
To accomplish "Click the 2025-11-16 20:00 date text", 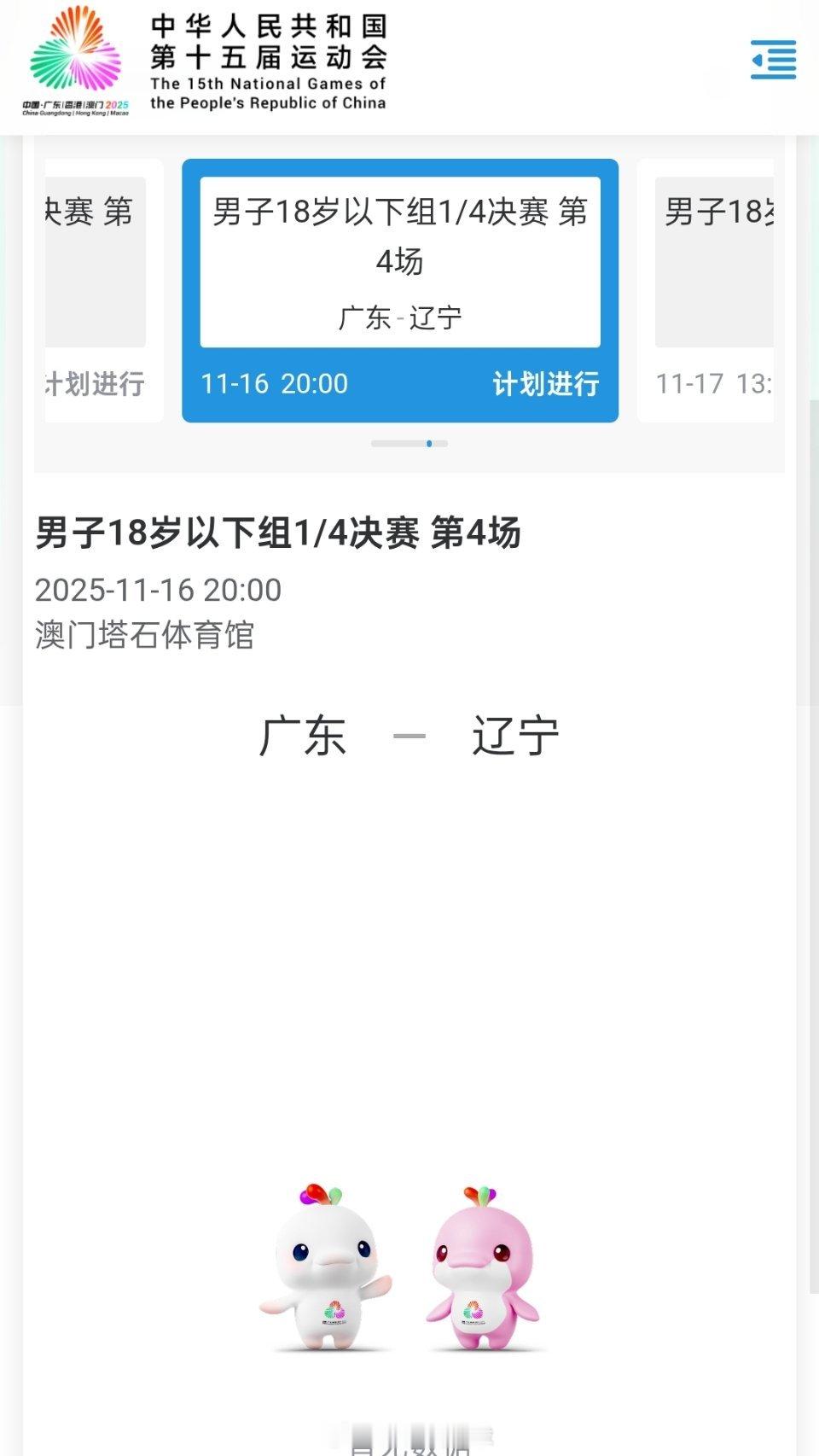I will coord(158,589).
